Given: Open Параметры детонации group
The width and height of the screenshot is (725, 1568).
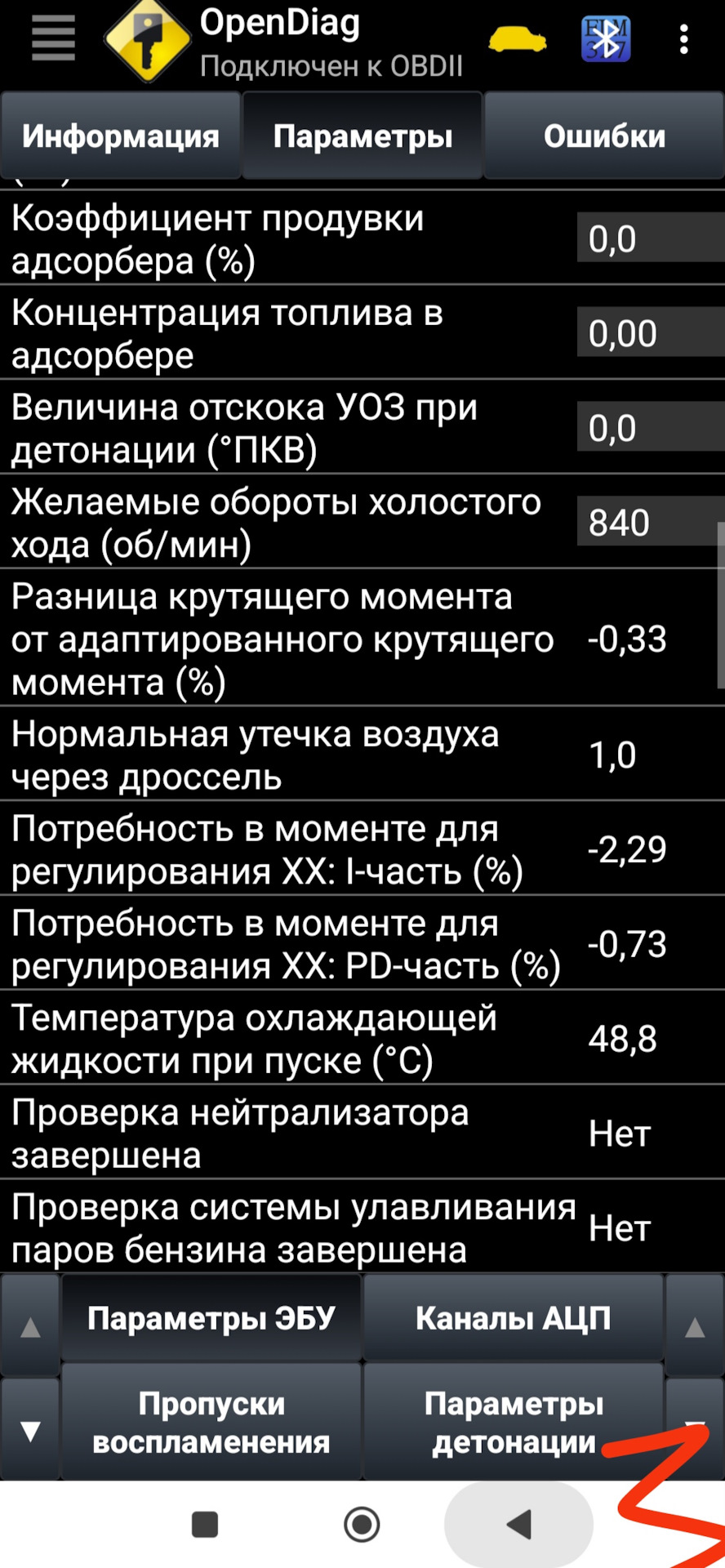Looking at the screenshot, I should pyautogui.click(x=513, y=1423).
